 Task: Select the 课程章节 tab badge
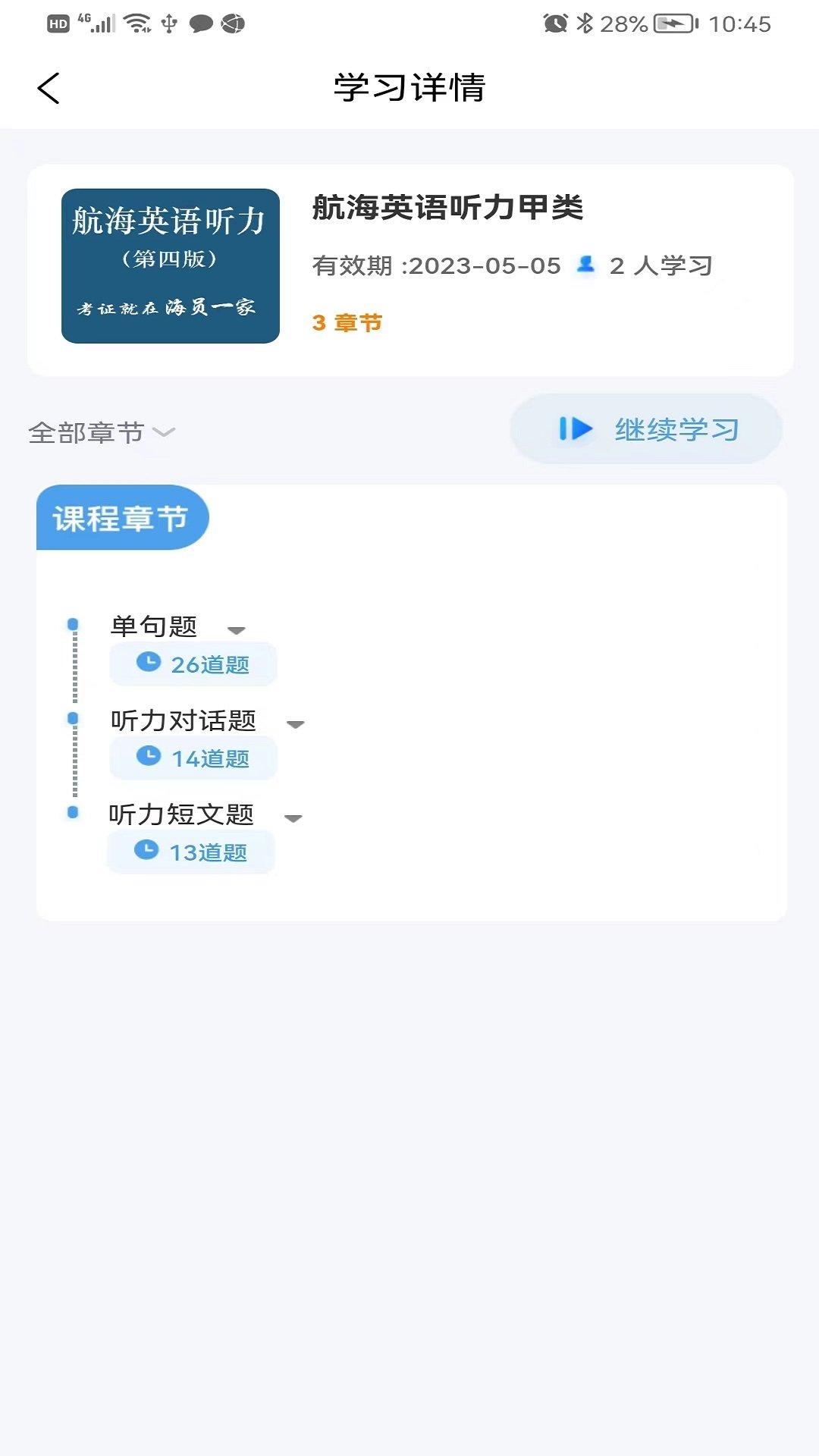point(124,519)
